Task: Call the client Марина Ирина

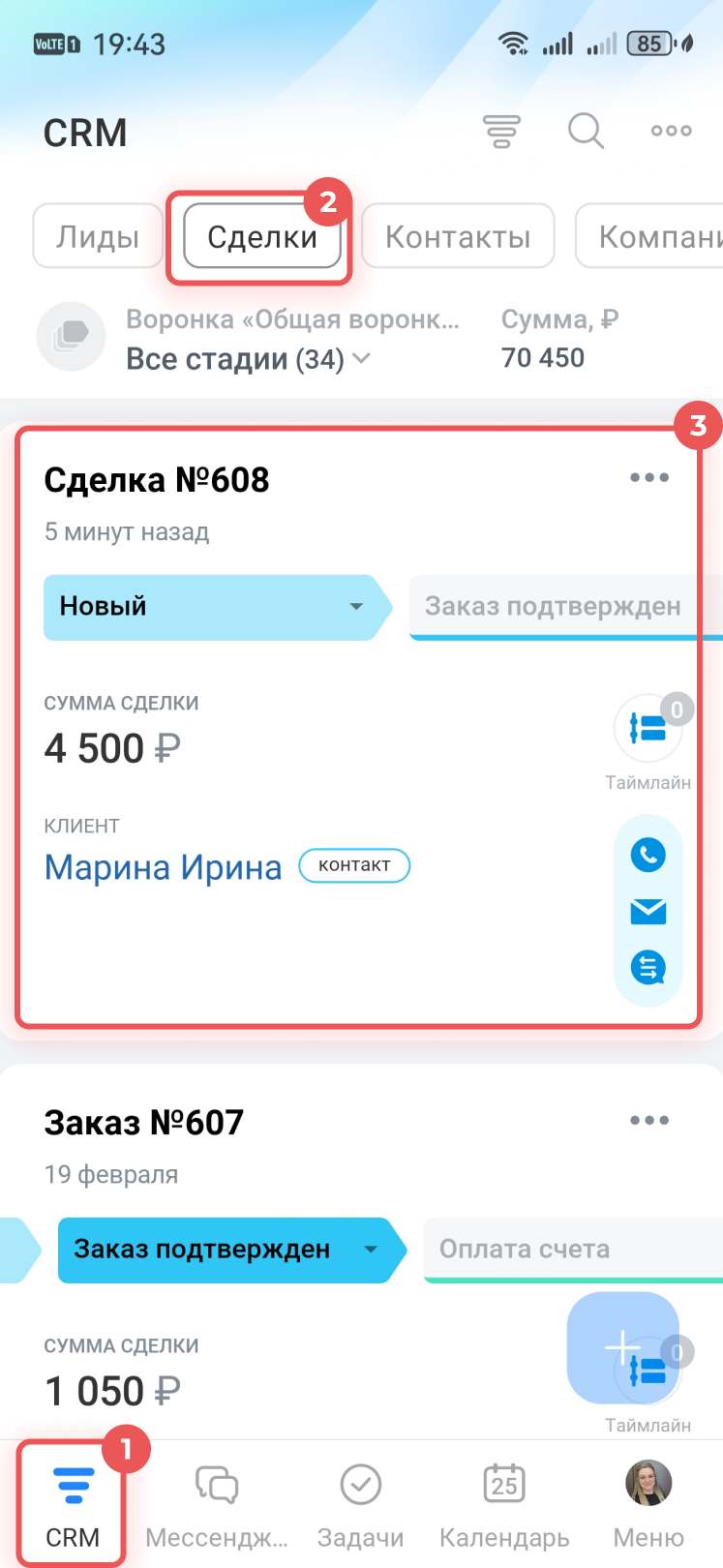Action: [x=648, y=855]
